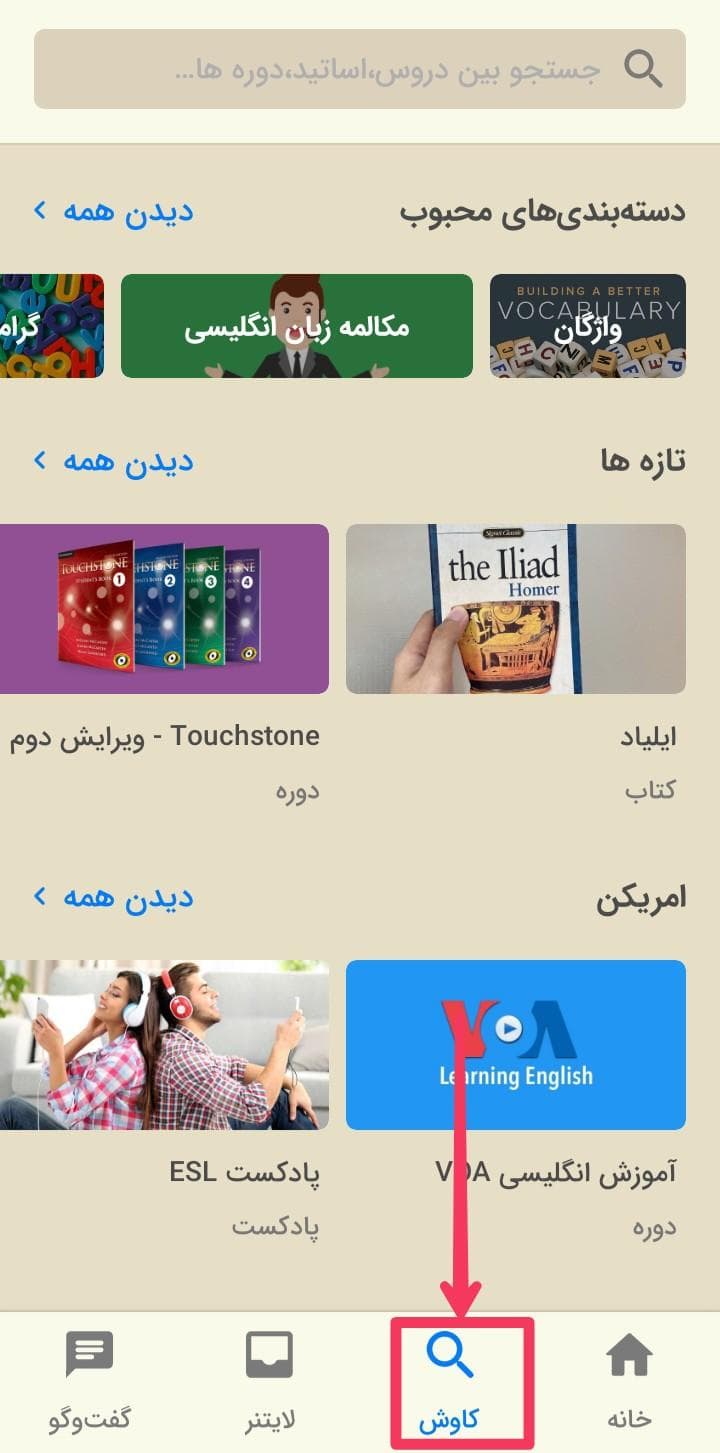Open the پادکست ESL podcast image
Viewport: 720px width, 1453px height.
pyautogui.click(x=163, y=1043)
